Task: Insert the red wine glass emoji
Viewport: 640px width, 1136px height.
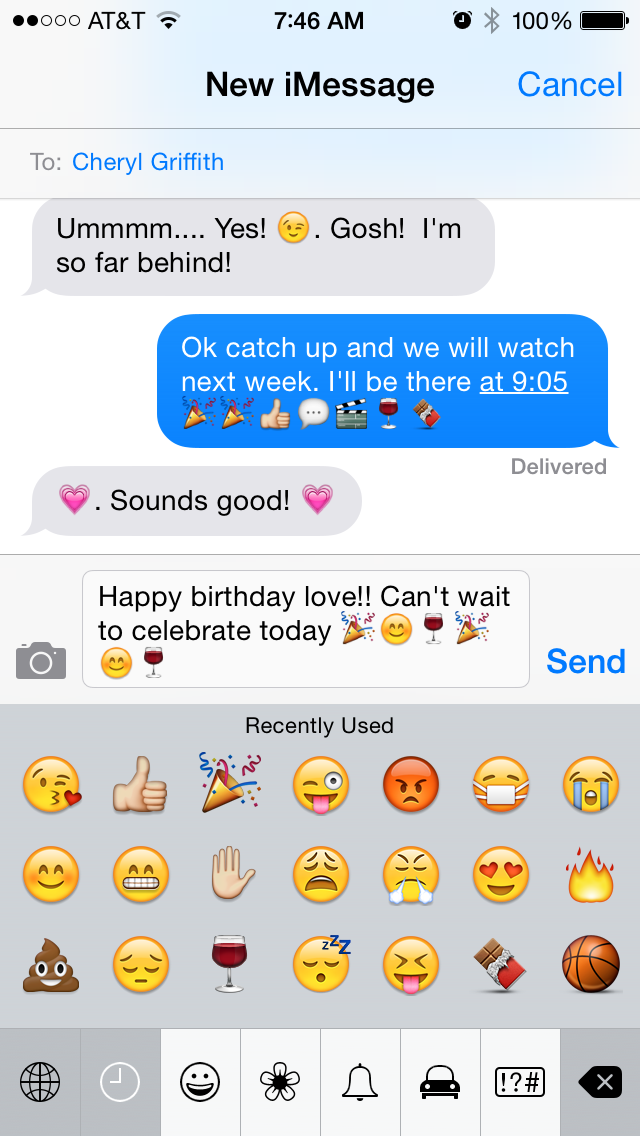Action: tap(231, 965)
